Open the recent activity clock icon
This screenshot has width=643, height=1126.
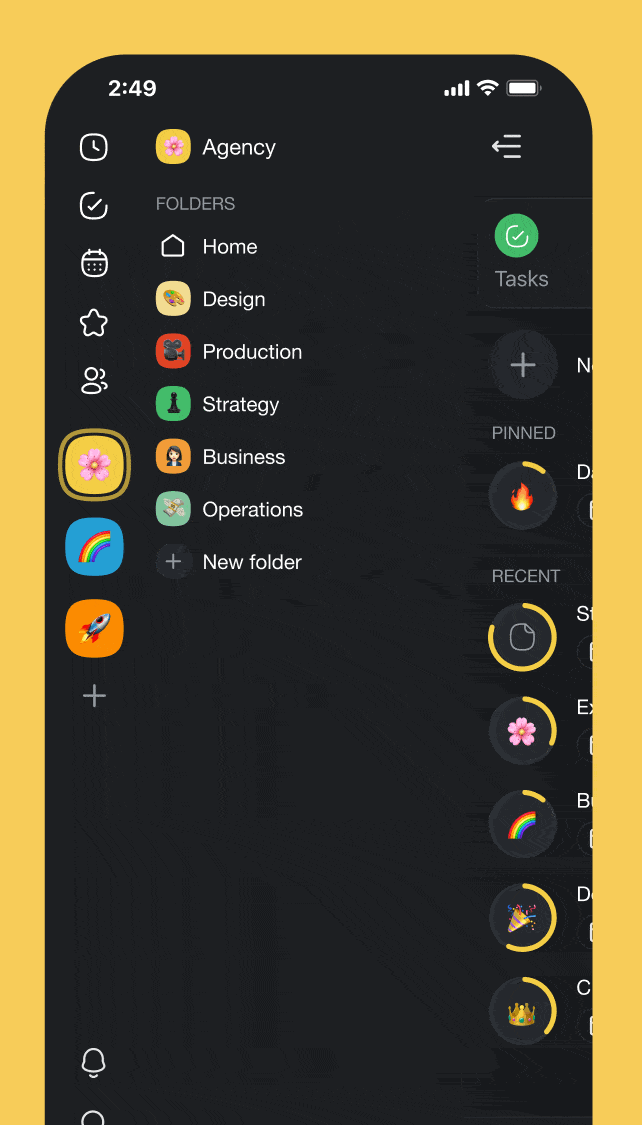pos(93,147)
